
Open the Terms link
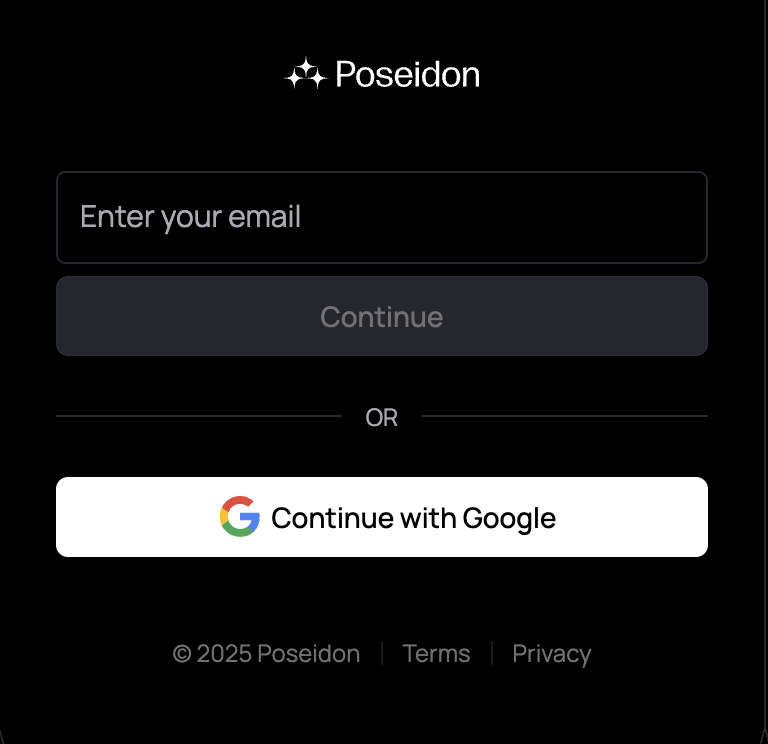tap(436, 654)
